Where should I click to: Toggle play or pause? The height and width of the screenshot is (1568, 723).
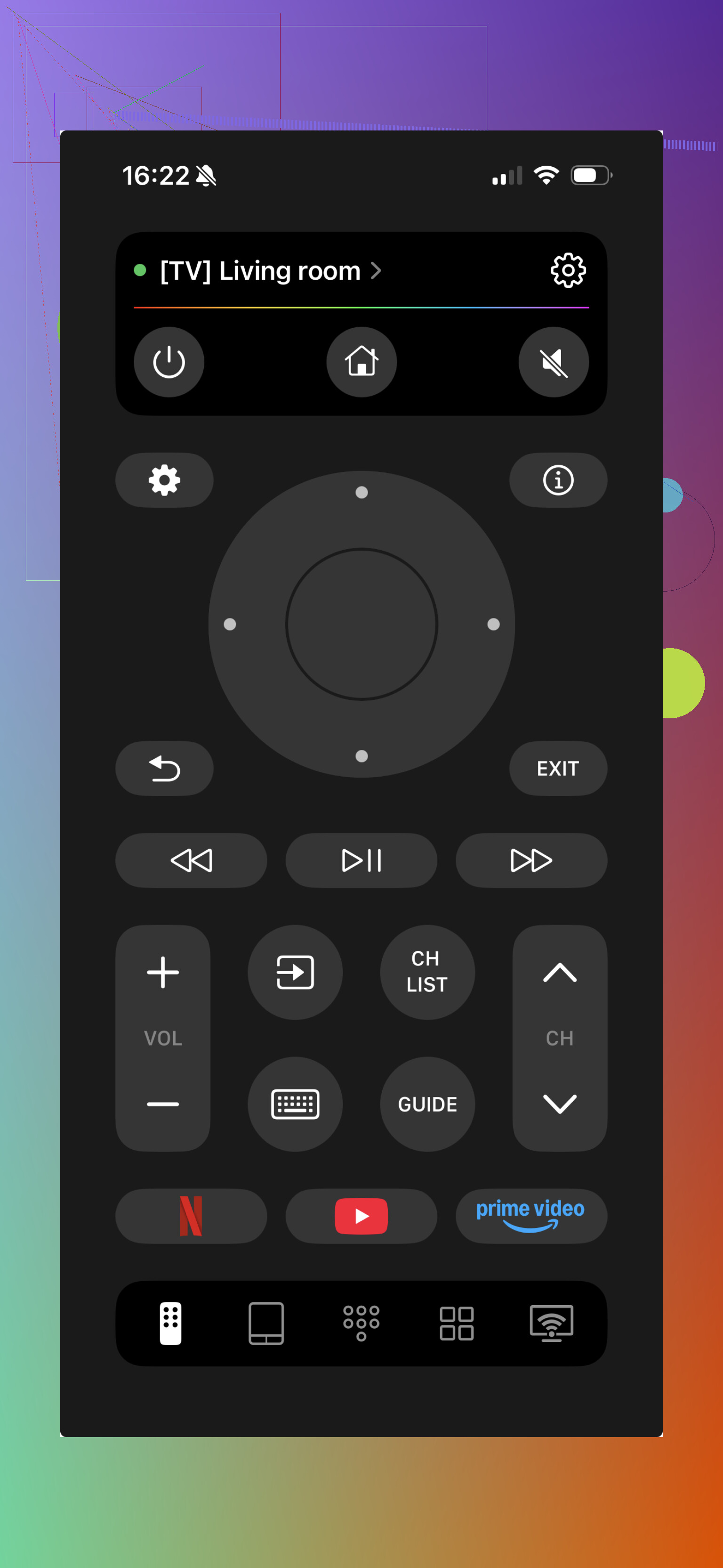pyautogui.click(x=361, y=860)
